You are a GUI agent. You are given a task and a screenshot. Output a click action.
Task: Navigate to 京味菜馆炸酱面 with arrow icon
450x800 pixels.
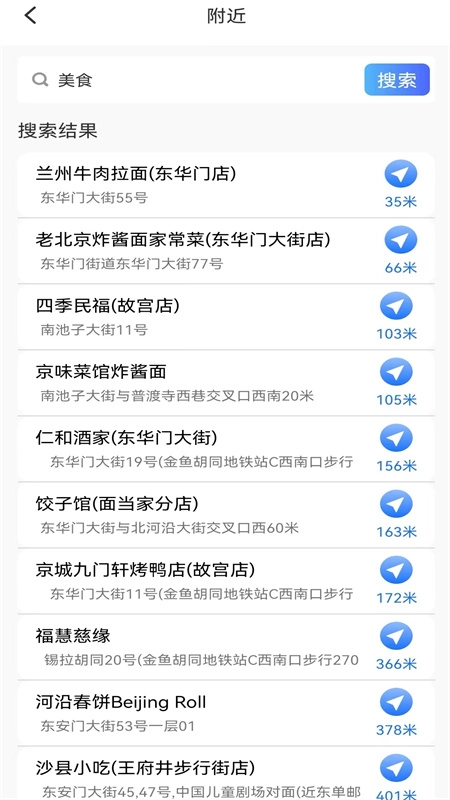coord(396,372)
